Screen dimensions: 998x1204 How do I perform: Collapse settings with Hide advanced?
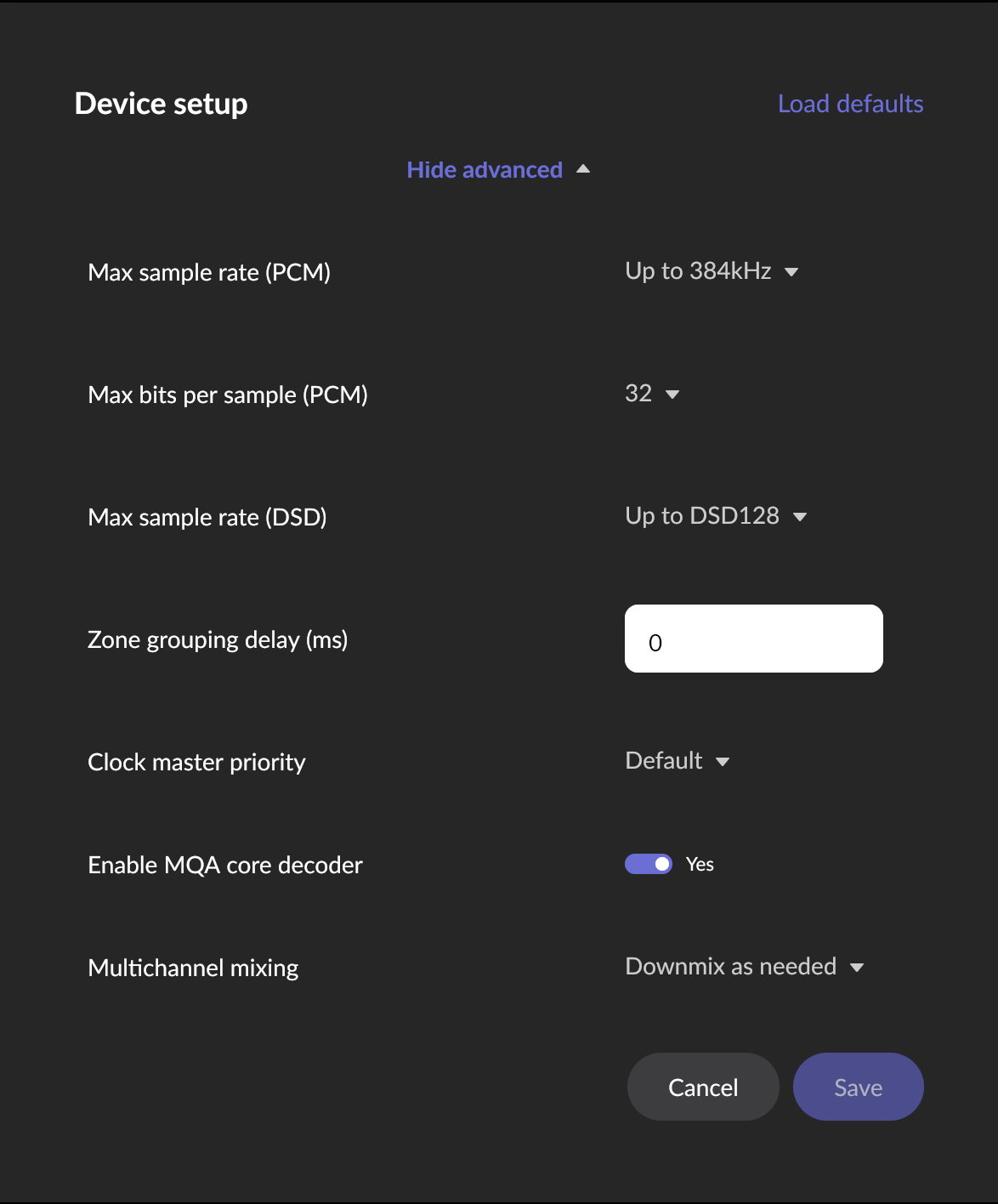click(497, 170)
